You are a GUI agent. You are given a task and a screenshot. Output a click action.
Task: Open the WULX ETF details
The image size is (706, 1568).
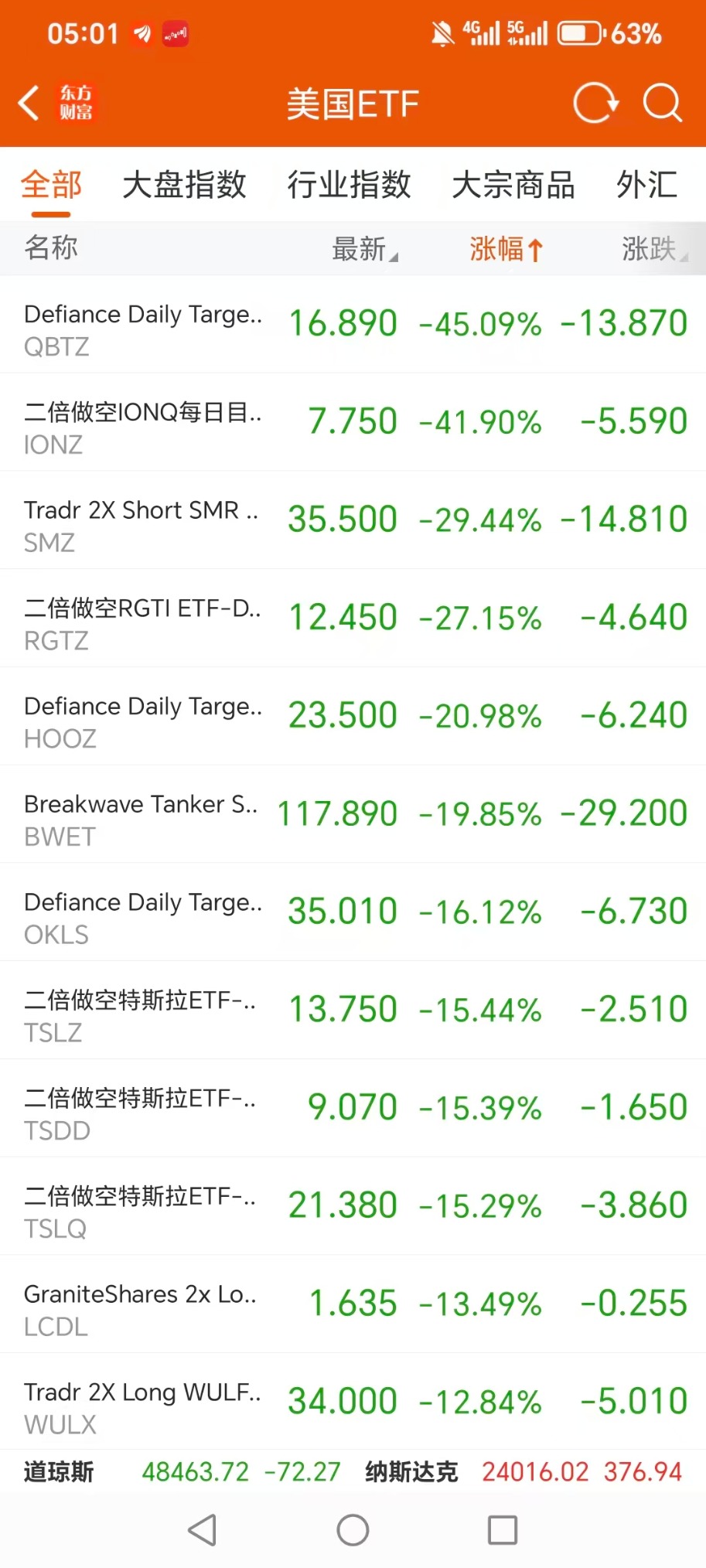[353, 1402]
